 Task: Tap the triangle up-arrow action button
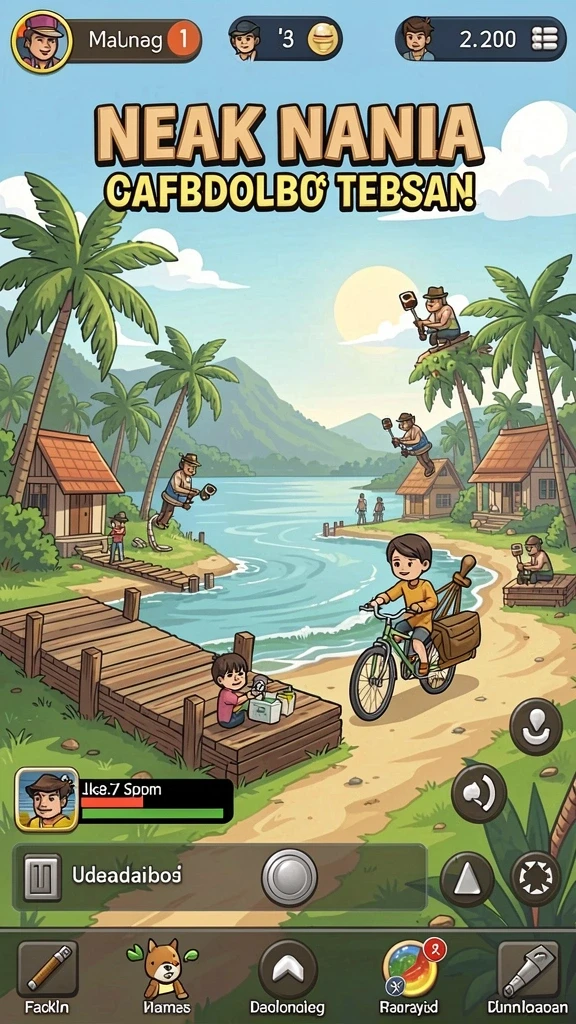pos(466,879)
